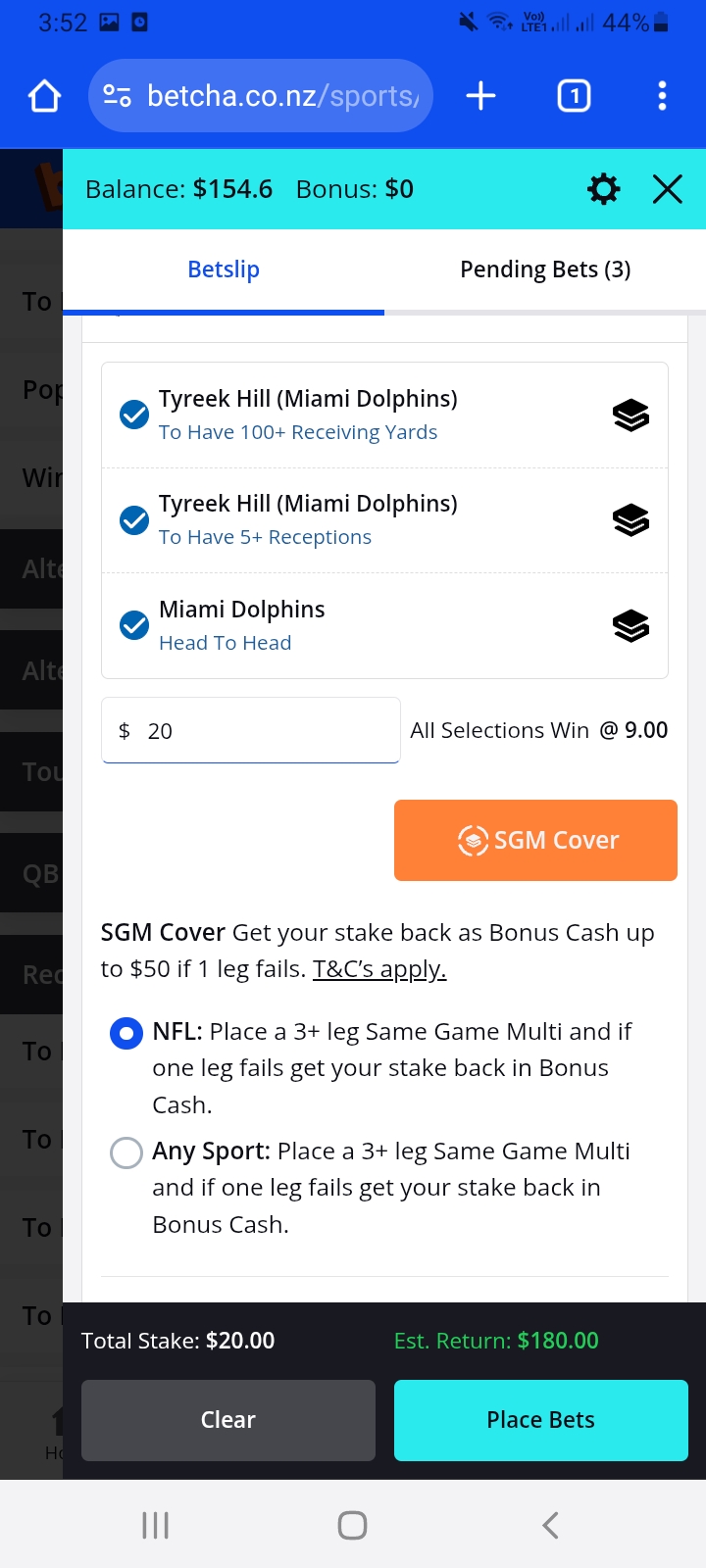
Task: Edit the $20 stake field
Action: 251,730
